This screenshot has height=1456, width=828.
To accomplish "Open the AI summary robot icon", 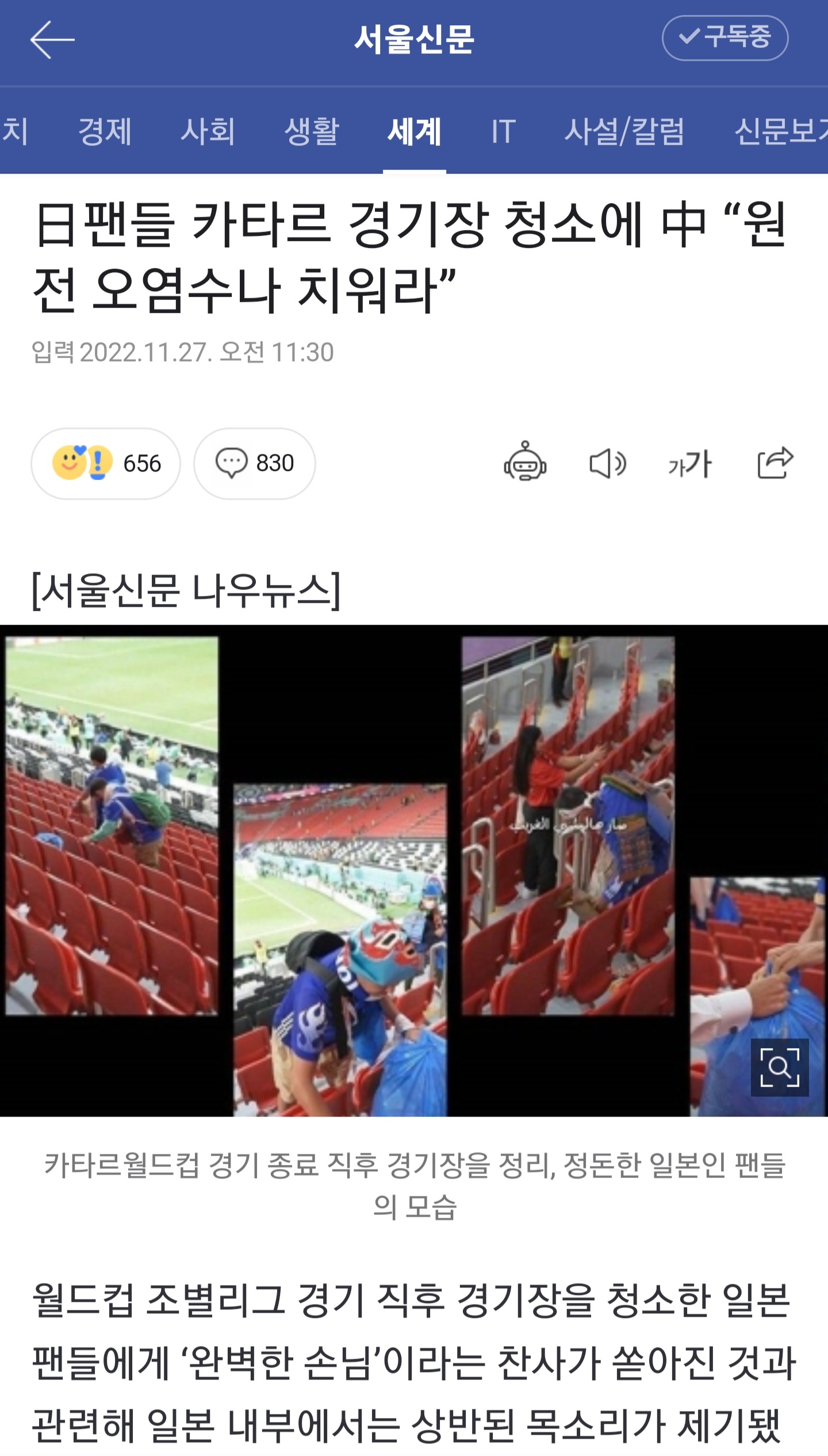I will coord(525,462).
